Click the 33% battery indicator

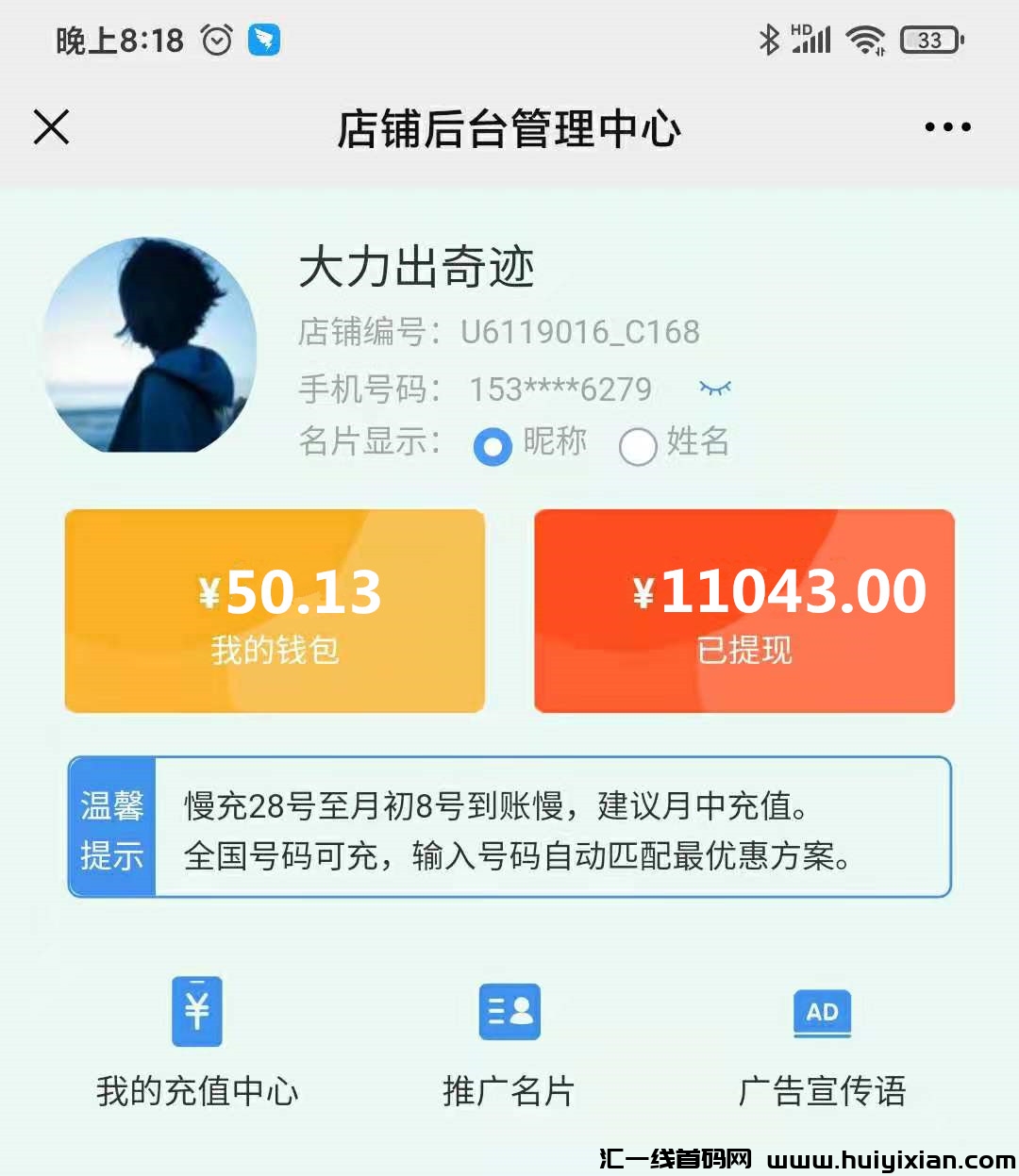point(929,40)
